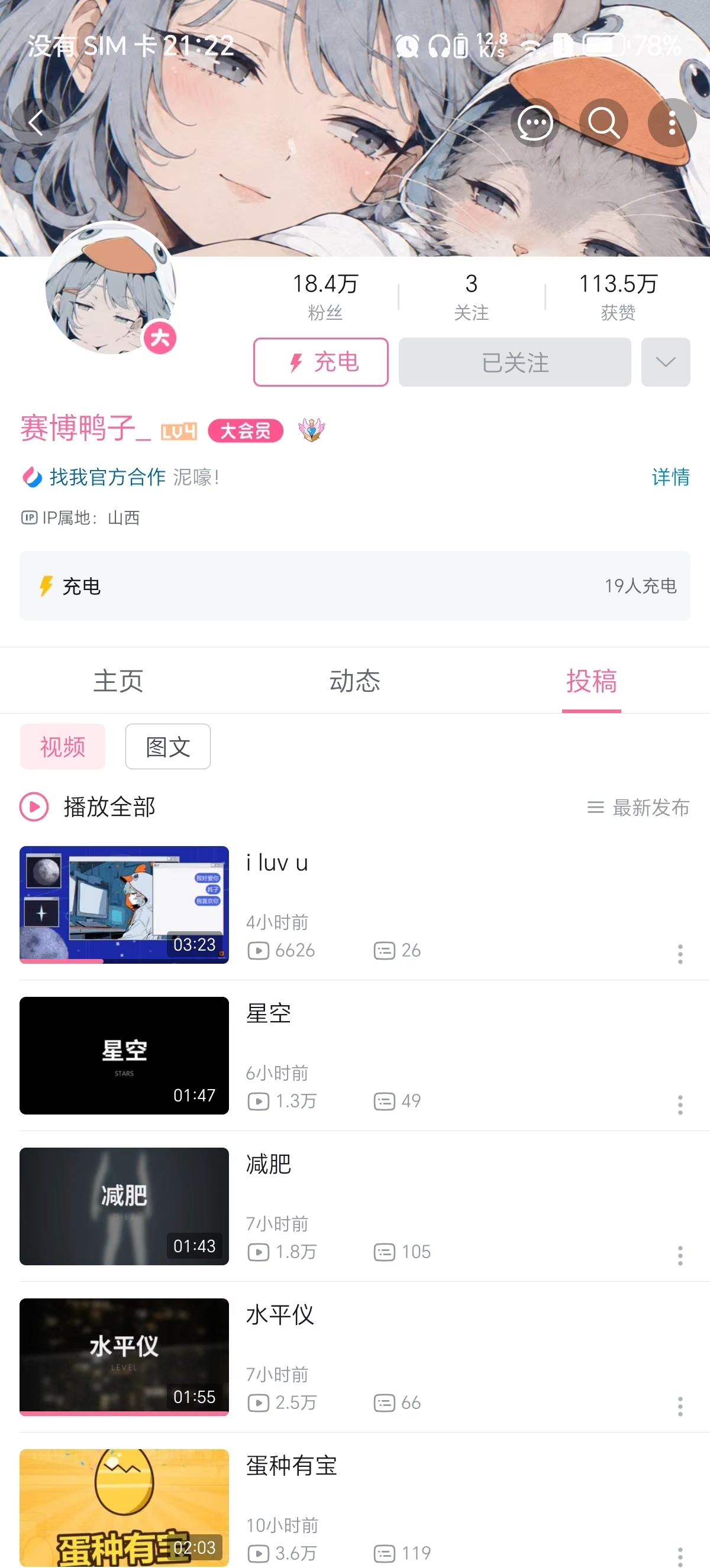This screenshot has height=1568, width=710.
Task: Tap the pink 充电 button
Action: [x=321, y=362]
